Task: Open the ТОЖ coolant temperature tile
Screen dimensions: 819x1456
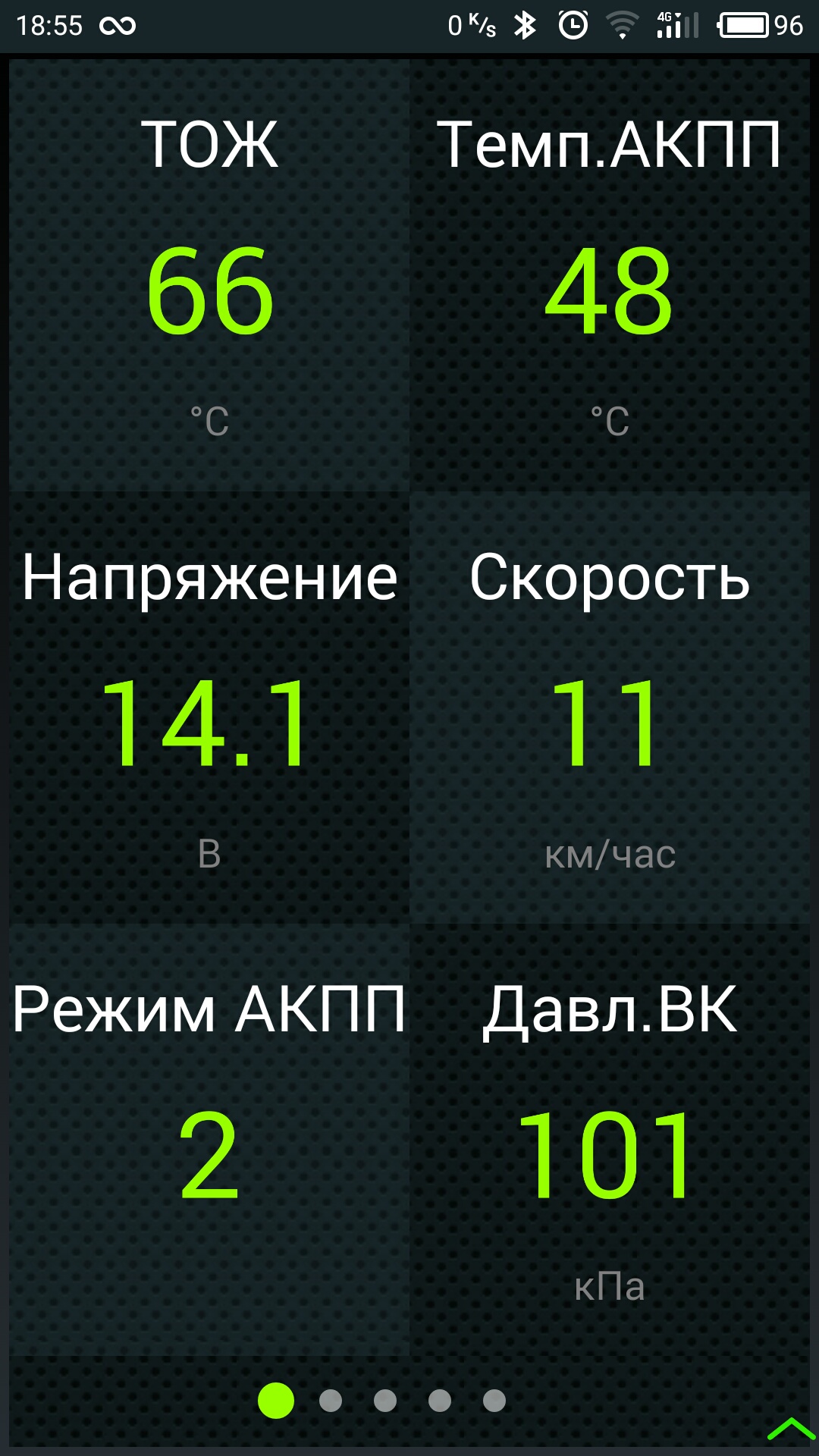Action: [x=209, y=277]
